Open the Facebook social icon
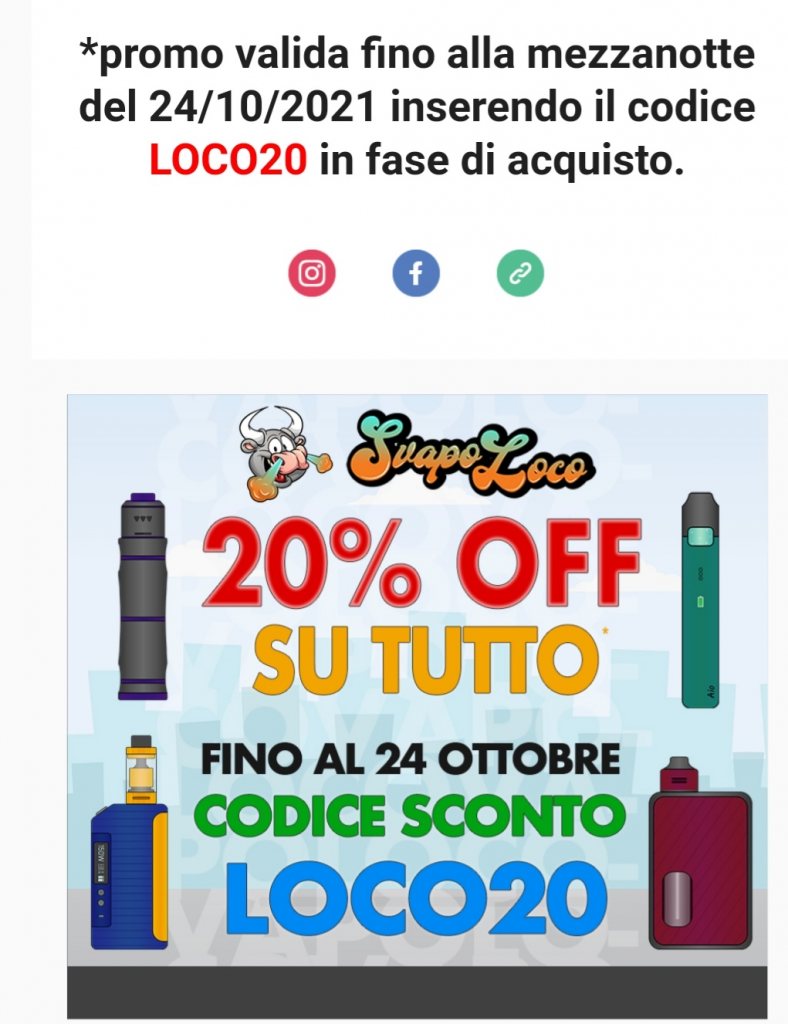This screenshot has height=1024, width=788. click(416, 273)
